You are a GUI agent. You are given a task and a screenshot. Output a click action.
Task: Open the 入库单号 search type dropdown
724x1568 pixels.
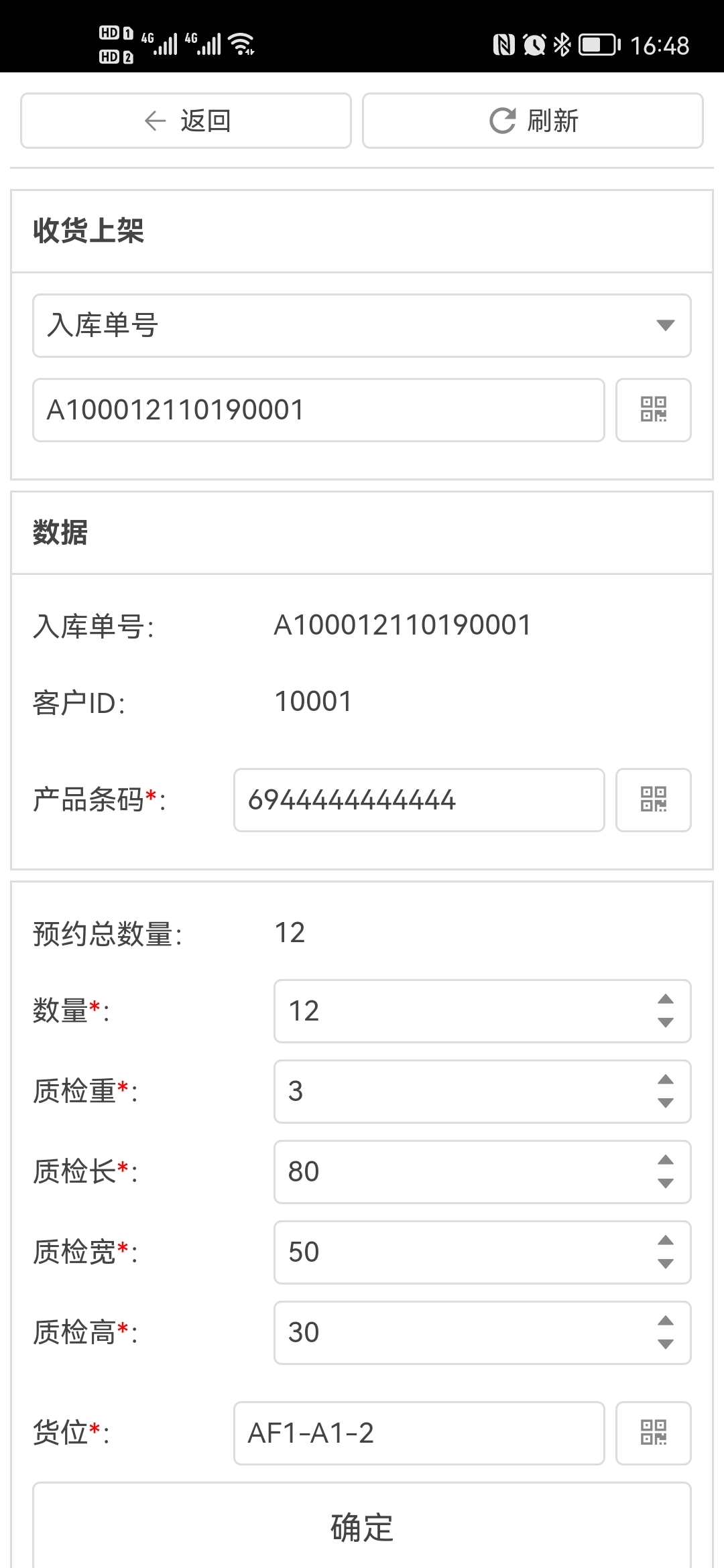pos(362,326)
